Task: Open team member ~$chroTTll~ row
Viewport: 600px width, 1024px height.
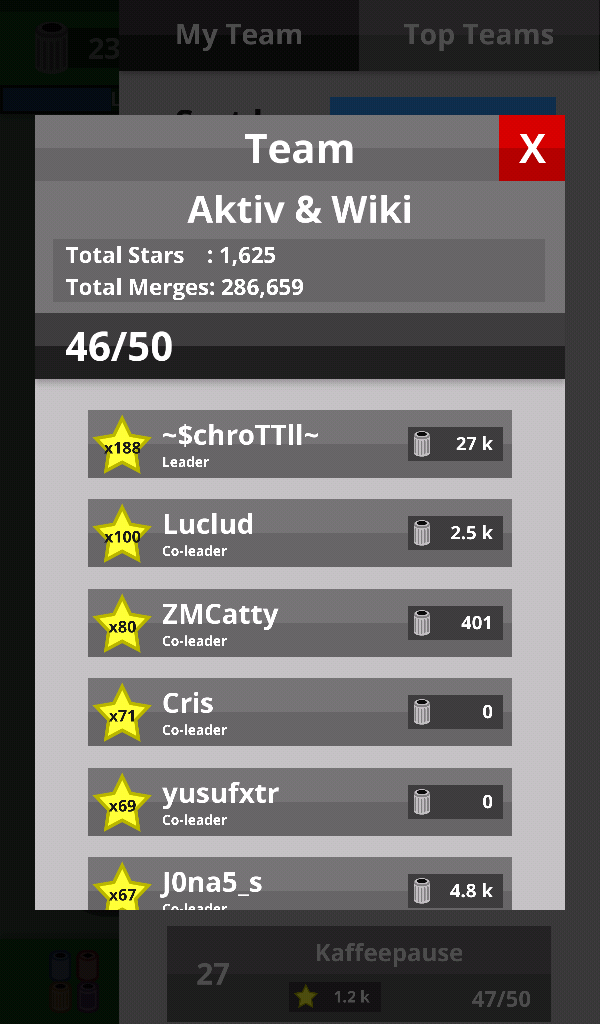Action: (x=300, y=444)
